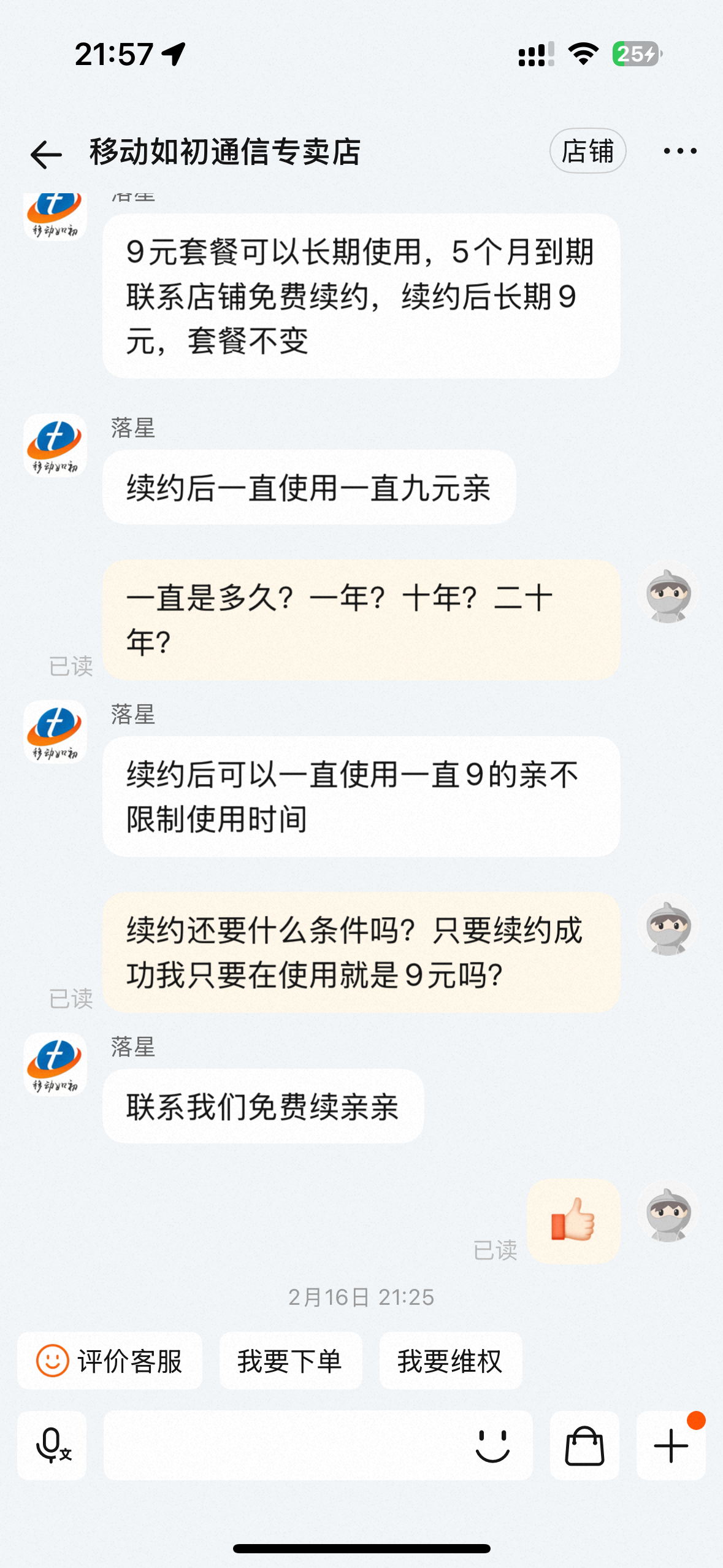The image size is (723, 1568).
Task: Open the shopping bag icon
Action: [584, 1445]
